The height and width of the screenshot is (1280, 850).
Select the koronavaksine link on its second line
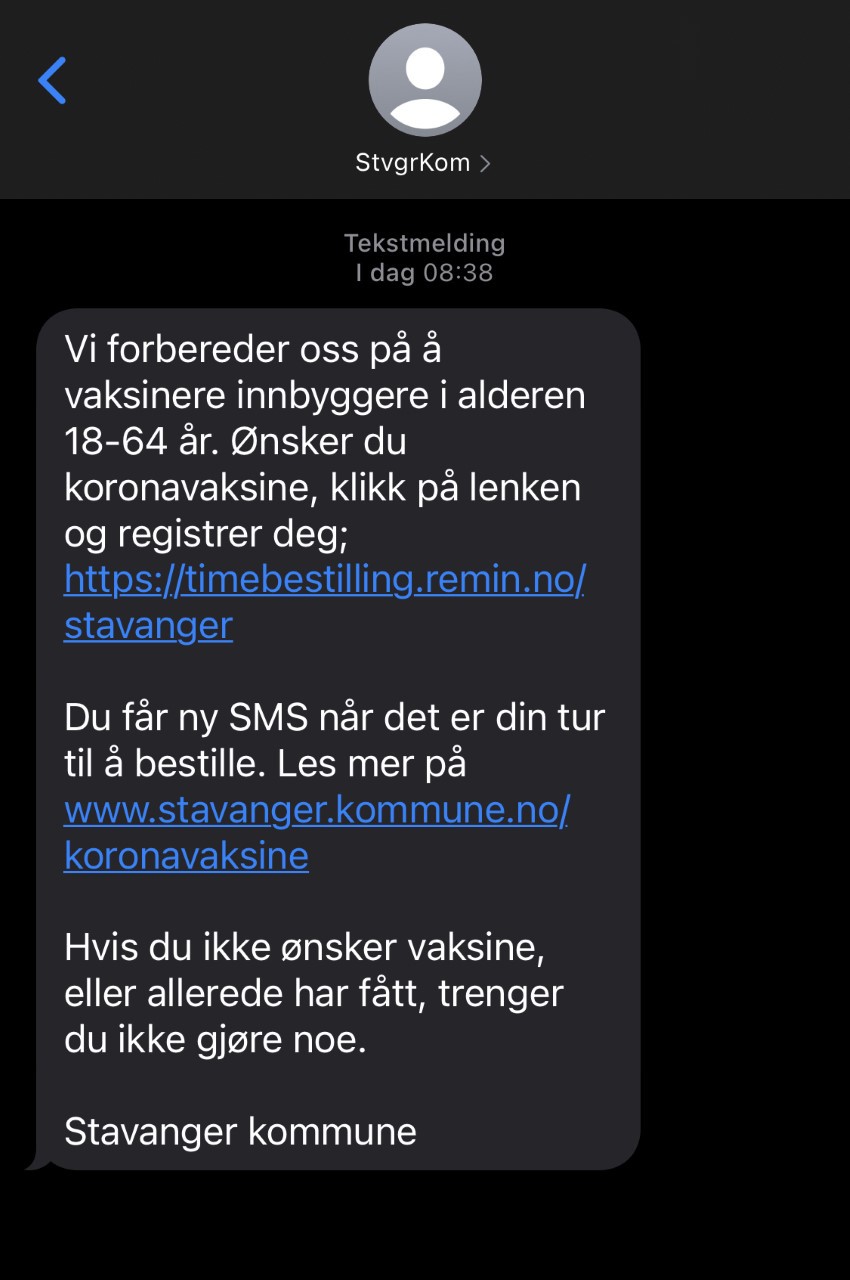click(x=186, y=855)
